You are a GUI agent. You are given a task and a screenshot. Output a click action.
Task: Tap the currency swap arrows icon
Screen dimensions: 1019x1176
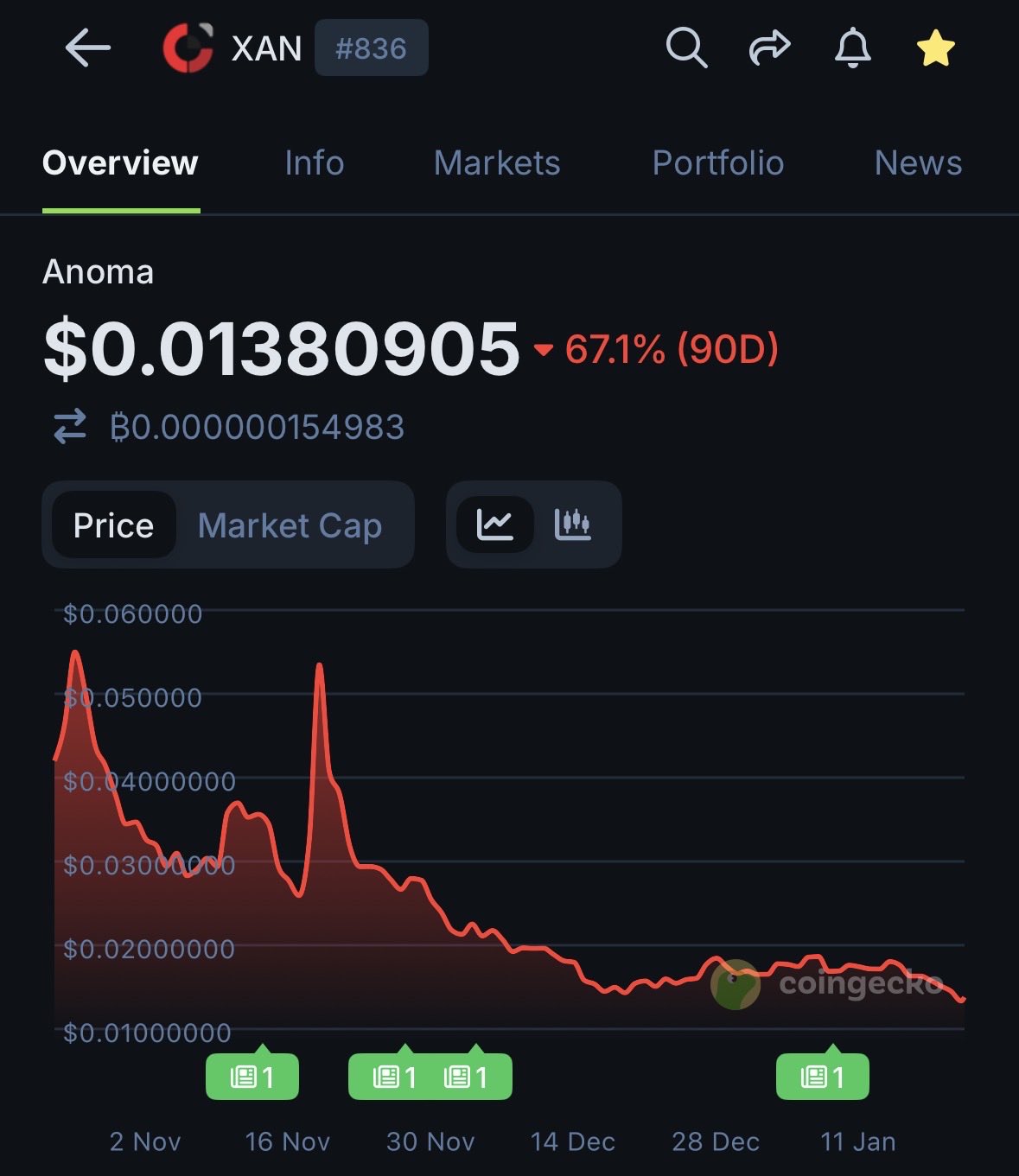(x=70, y=427)
